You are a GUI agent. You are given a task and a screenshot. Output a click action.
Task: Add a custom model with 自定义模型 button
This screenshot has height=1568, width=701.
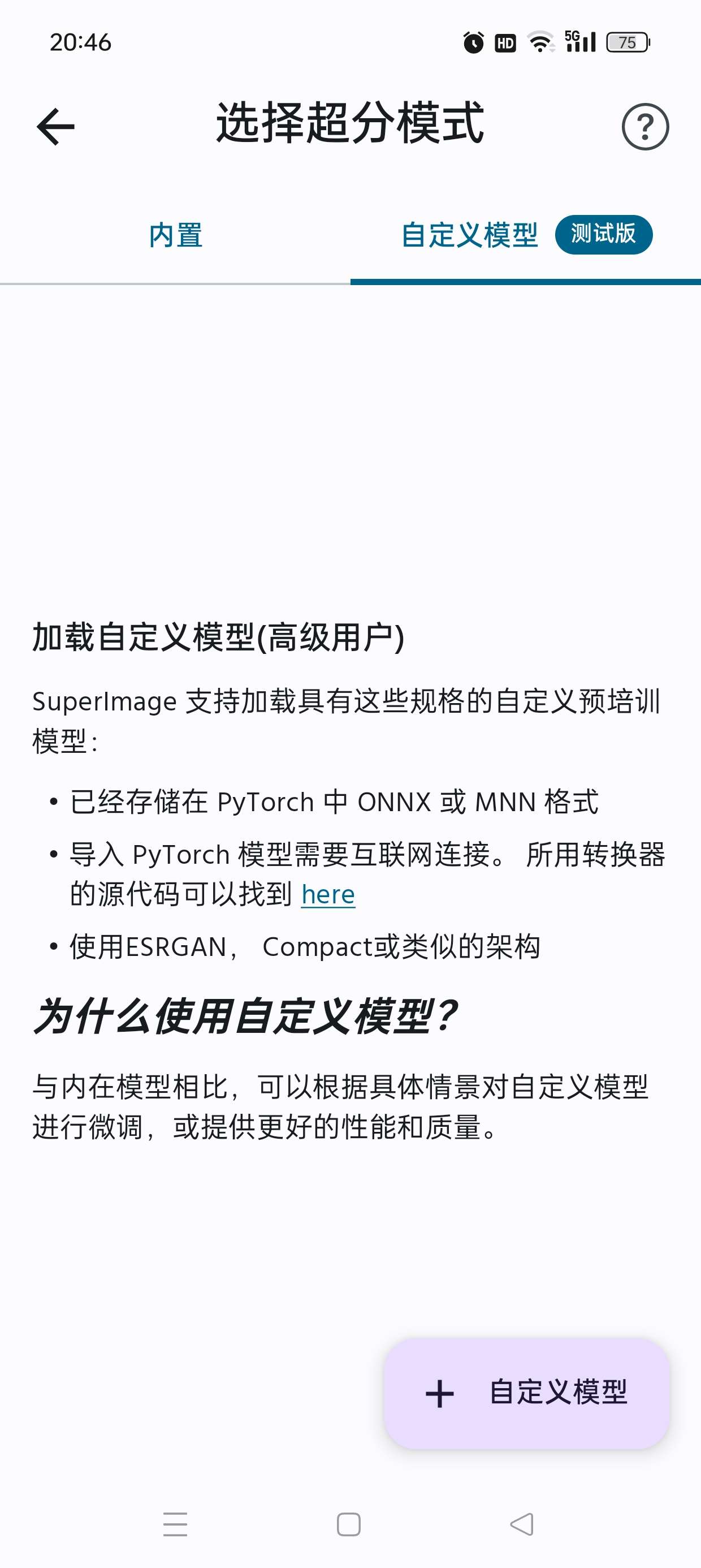point(526,1393)
